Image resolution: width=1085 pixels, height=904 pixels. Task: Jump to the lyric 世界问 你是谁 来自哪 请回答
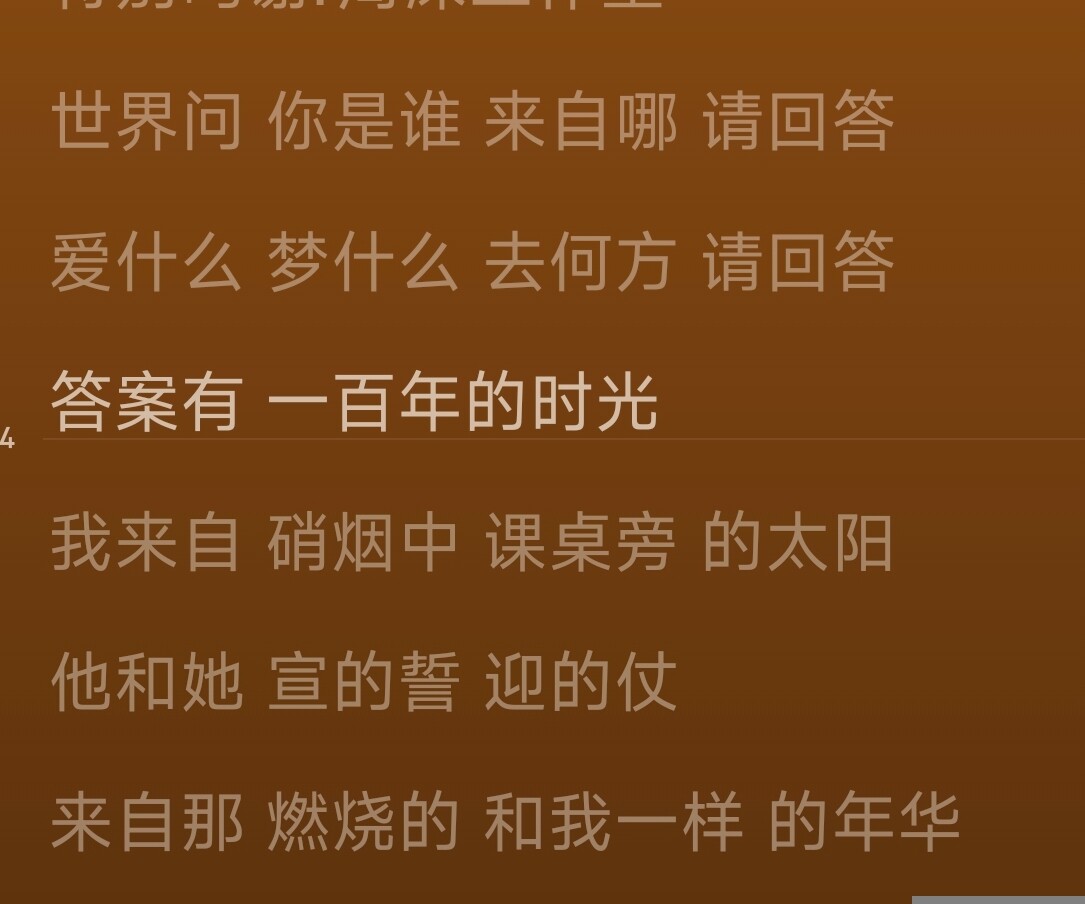point(470,123)
